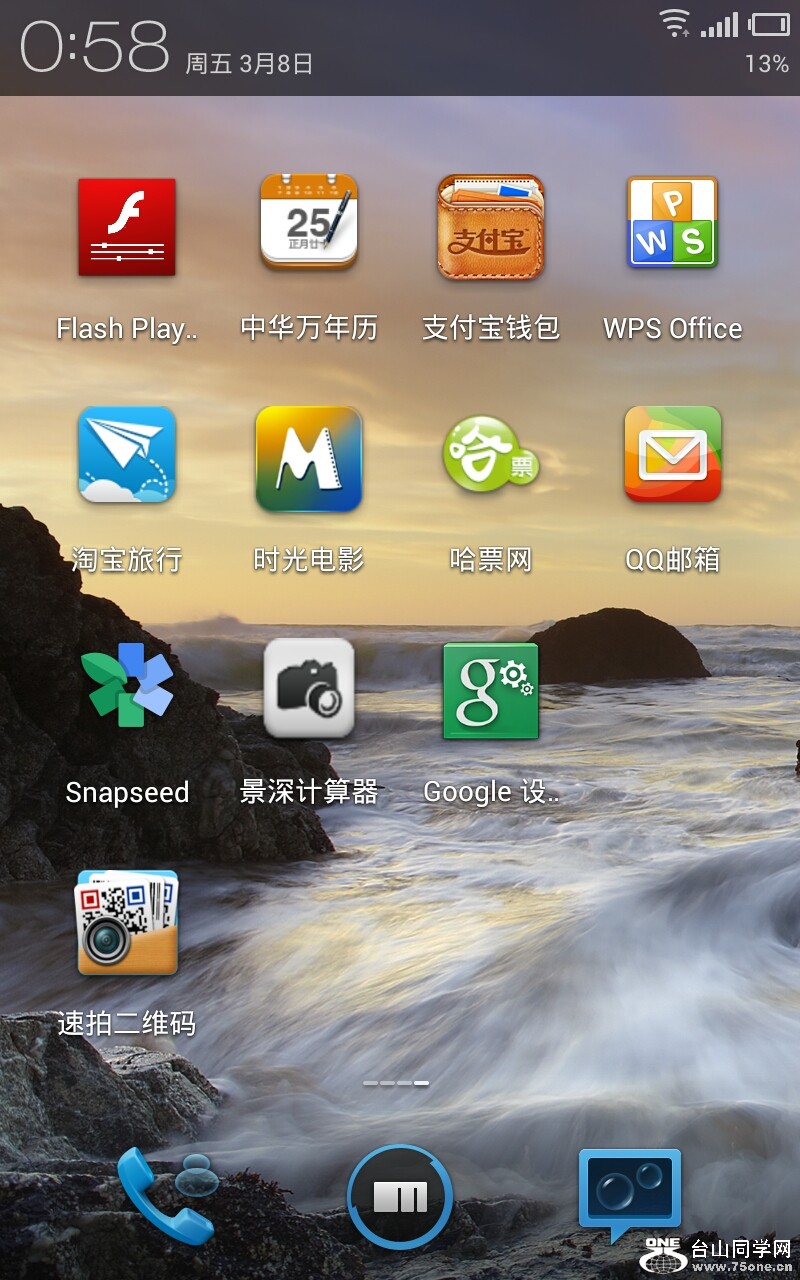Screen dimensions: 800x1280
Task: Open the app drawer button
Action: click(x=400, y=1197)
